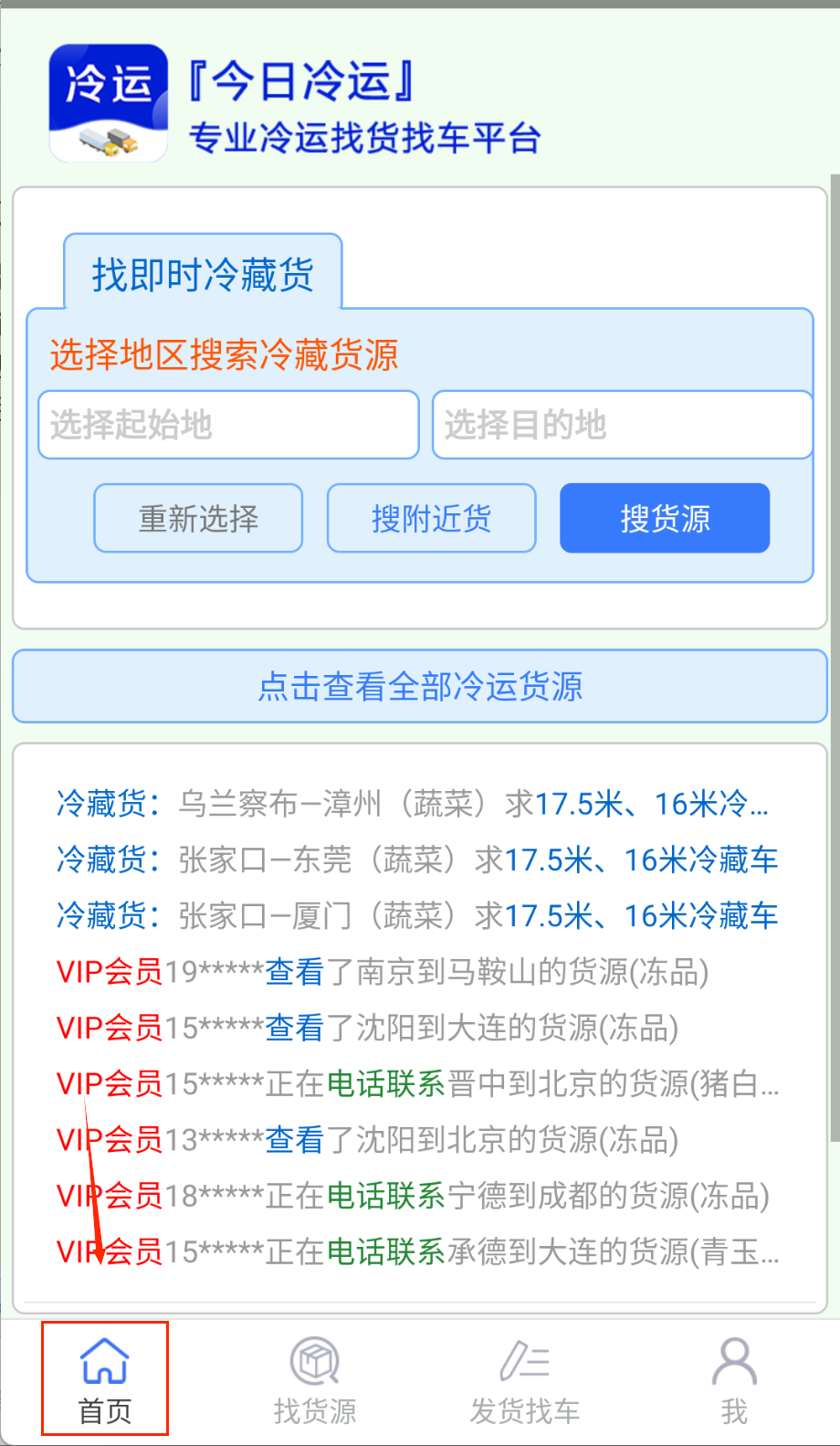The height and width of the screenshot is (1446, 840).
Task: Open the 张家口—厦门 vegetable cargo listing
Action: click(415, 915)
